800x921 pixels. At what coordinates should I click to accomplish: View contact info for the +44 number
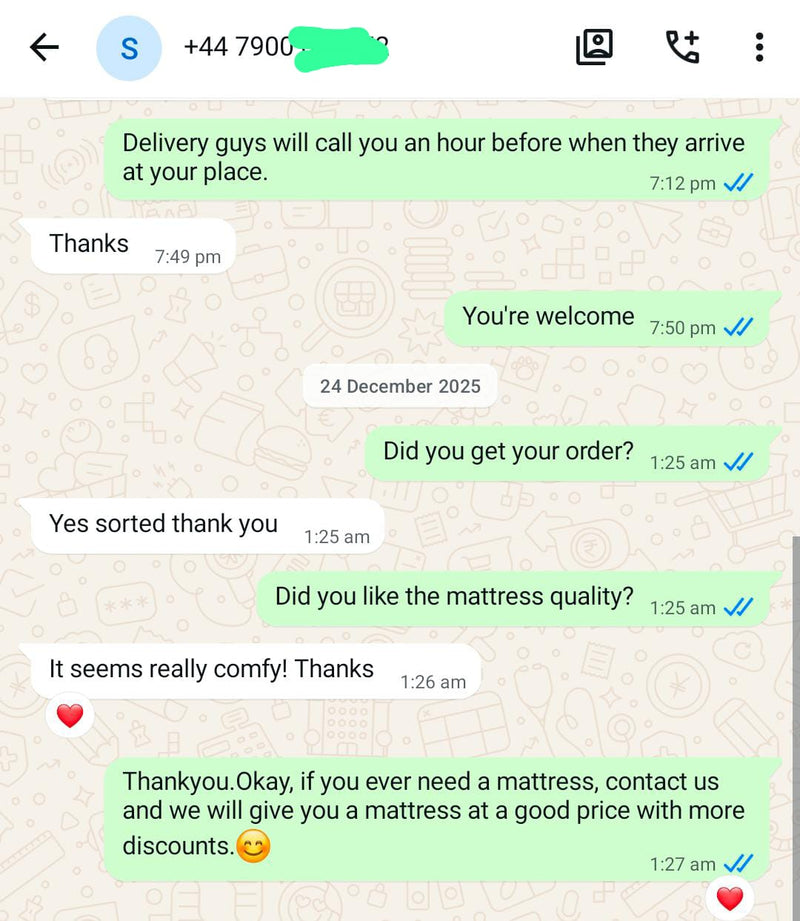285,47
